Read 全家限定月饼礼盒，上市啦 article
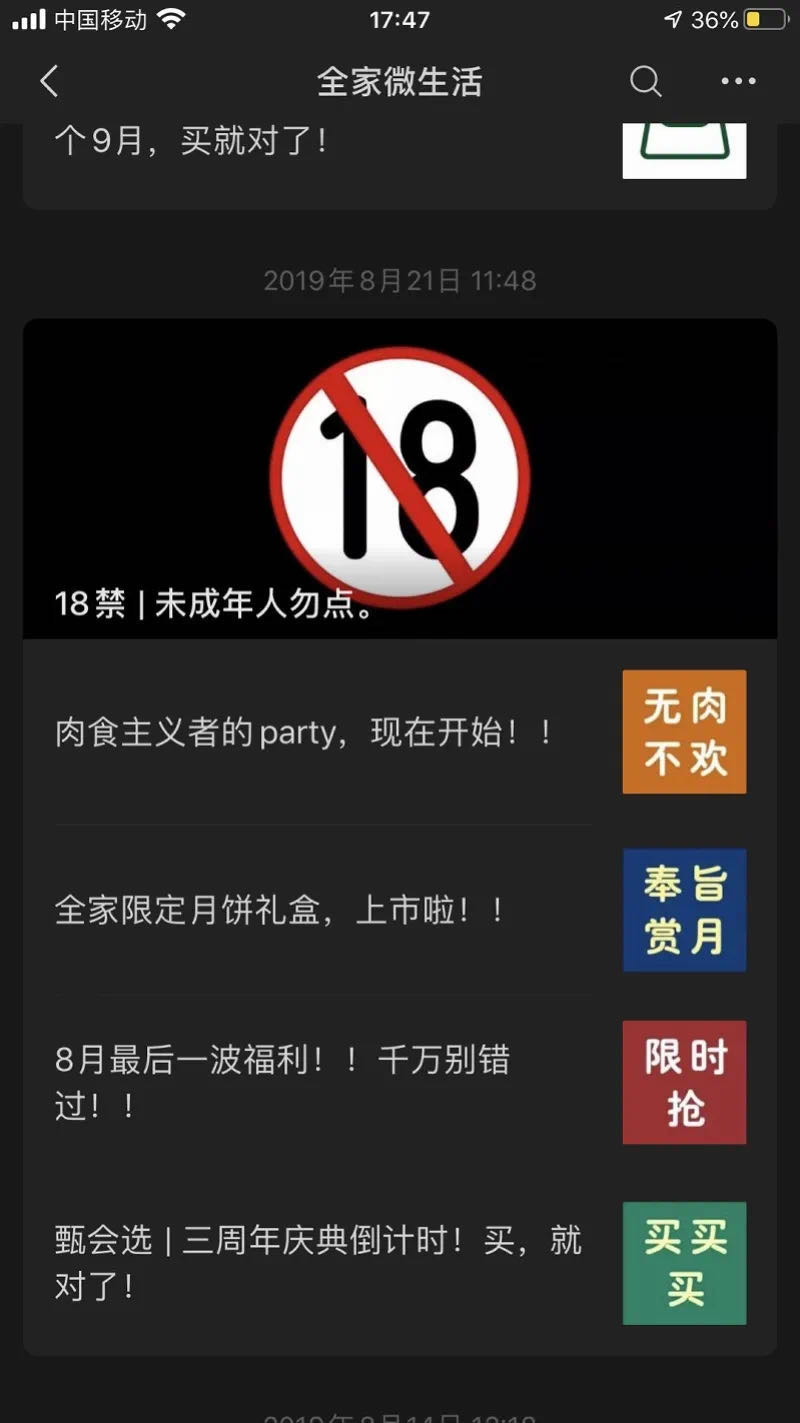The image size is (800, 1423). 280,911
